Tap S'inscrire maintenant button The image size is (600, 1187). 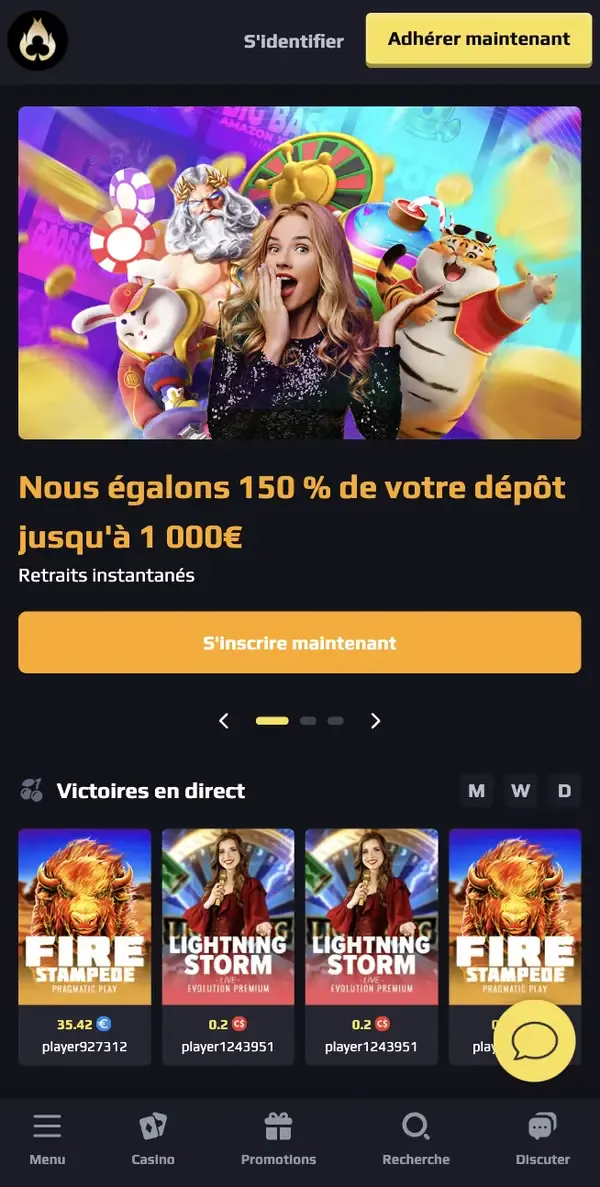pos(300,643)
